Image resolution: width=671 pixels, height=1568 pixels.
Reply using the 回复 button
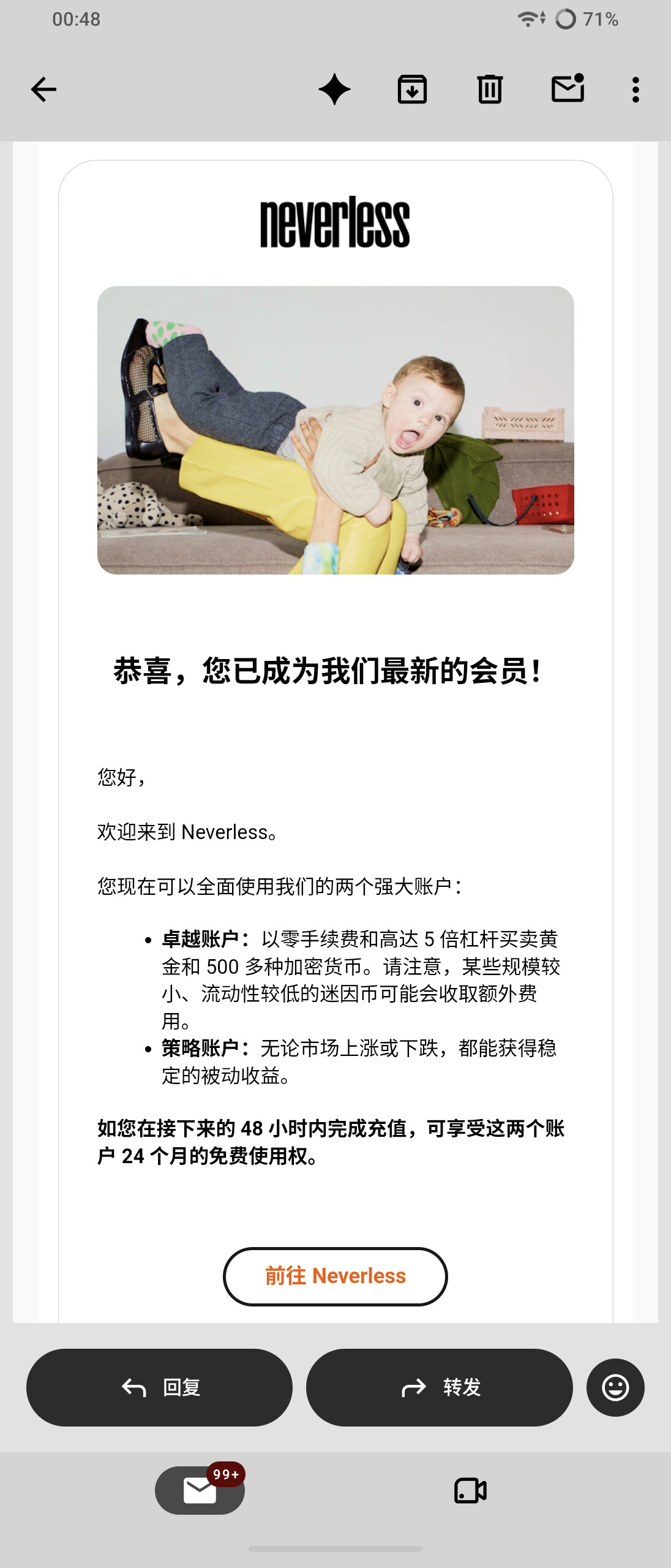(x=159, y=1387)
